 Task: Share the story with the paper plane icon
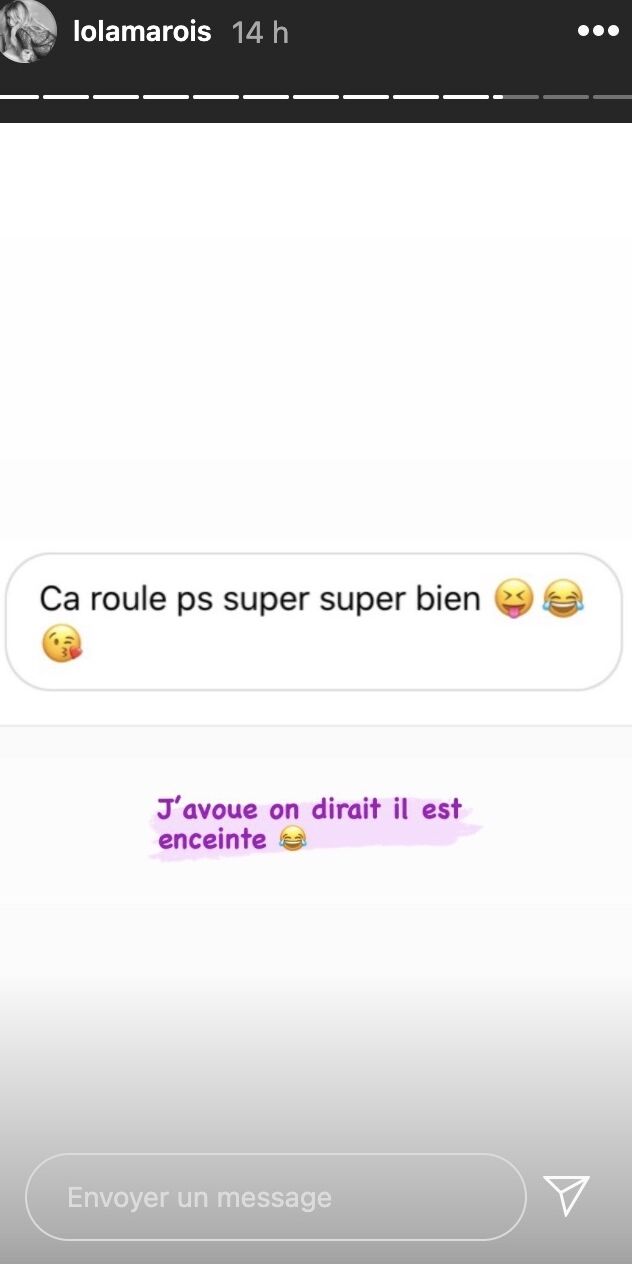click(566, 1195)
